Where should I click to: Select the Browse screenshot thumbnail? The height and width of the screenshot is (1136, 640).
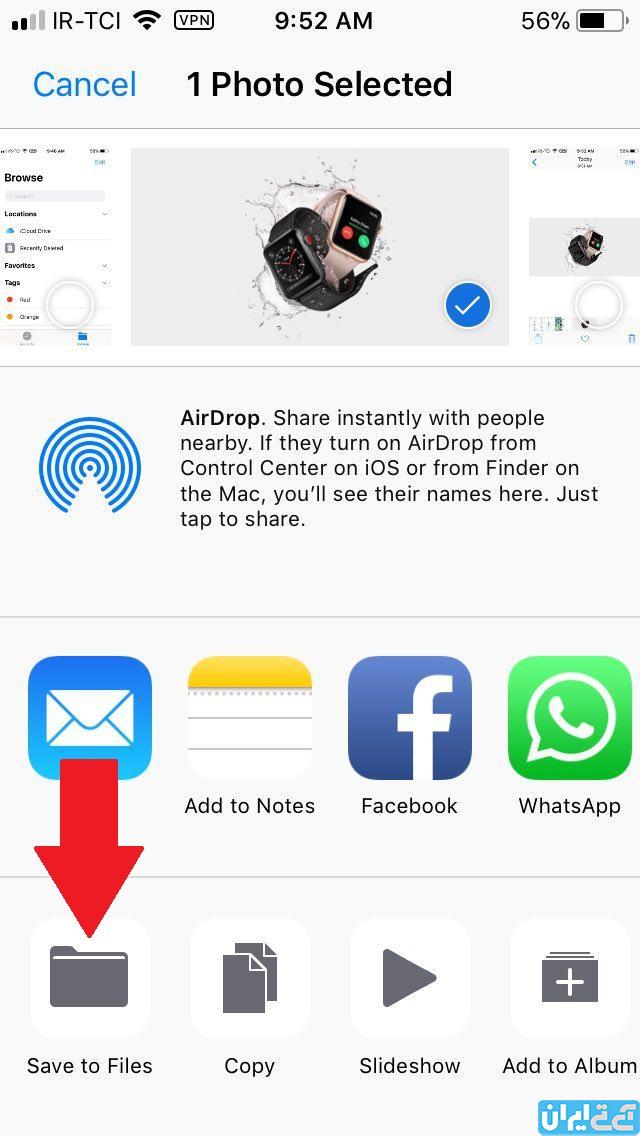(x=57, y=247)
